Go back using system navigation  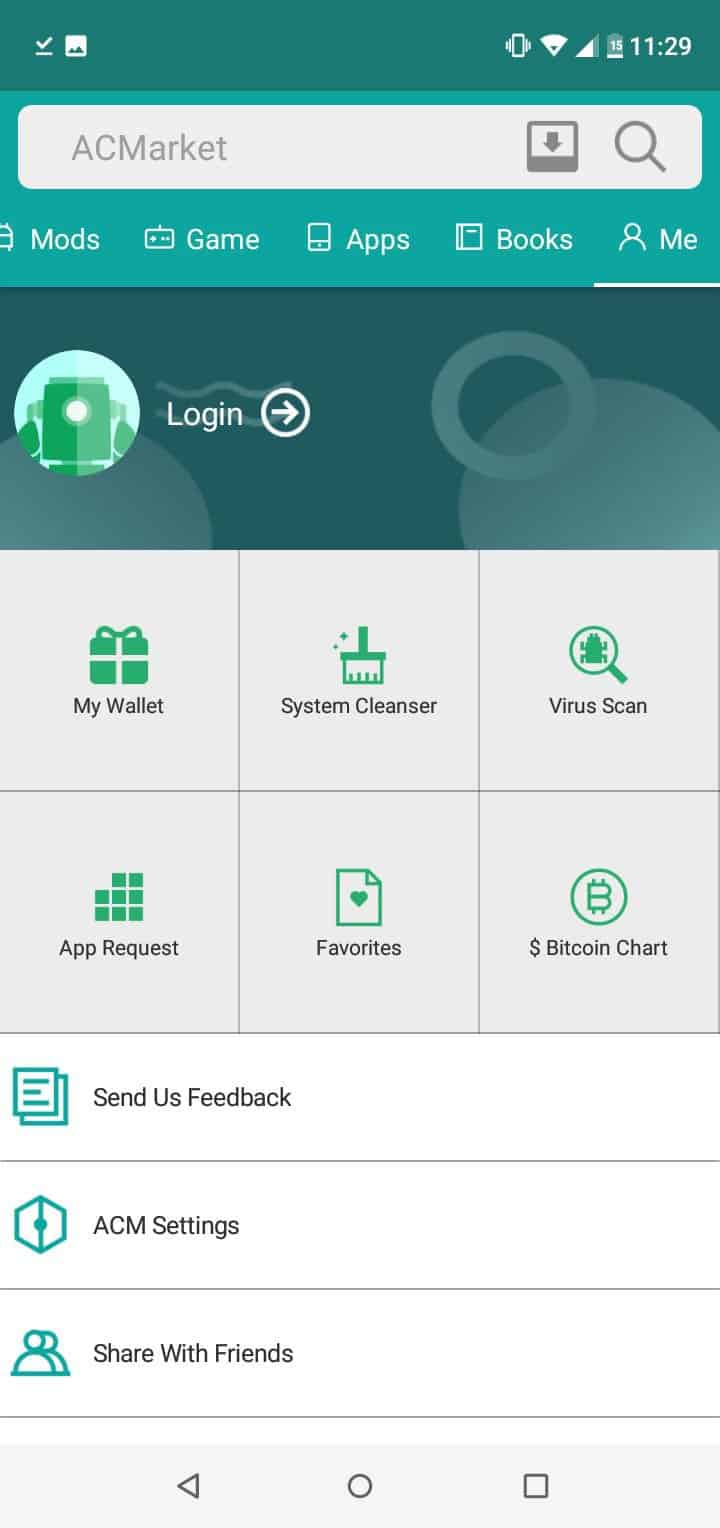(x=188, y=1486)
